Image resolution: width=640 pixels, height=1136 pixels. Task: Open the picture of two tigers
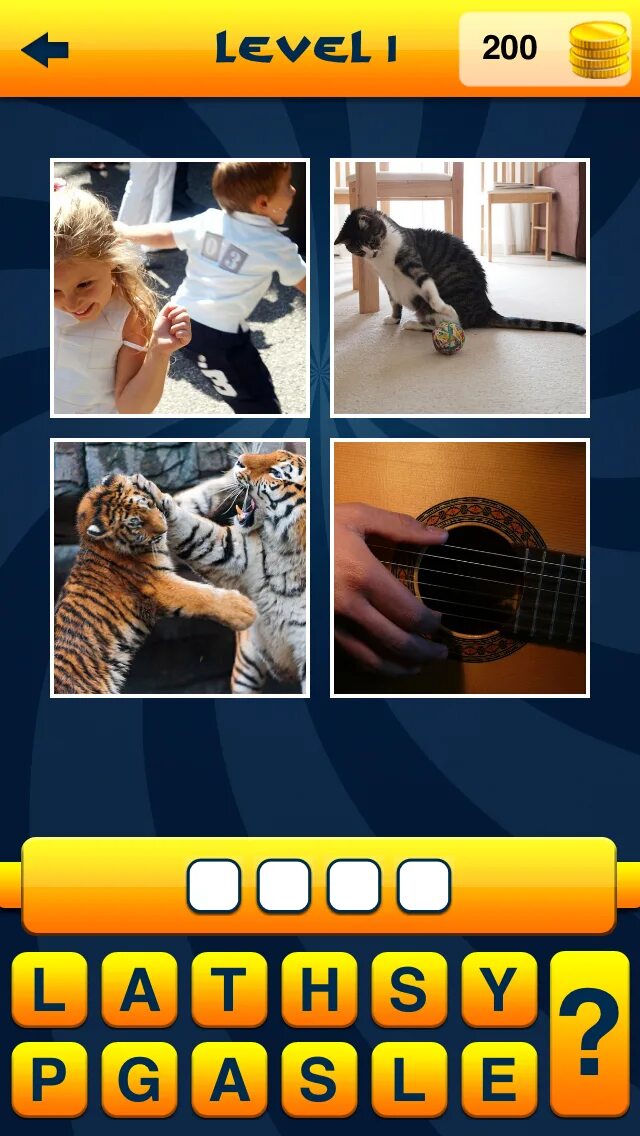tap(180, 568)
